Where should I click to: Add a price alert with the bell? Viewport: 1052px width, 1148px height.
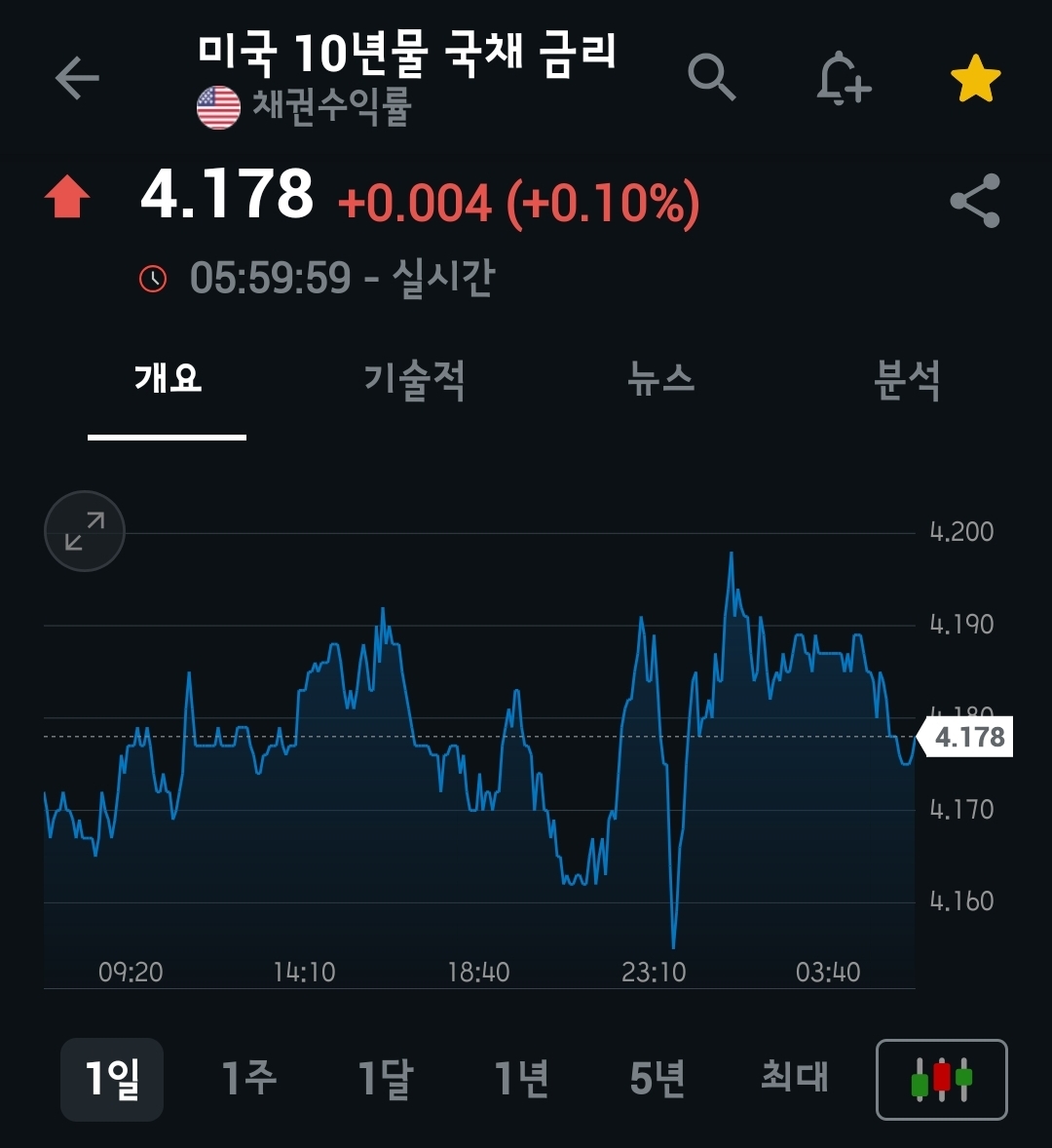pyautogui.click(x=843, y=78)
